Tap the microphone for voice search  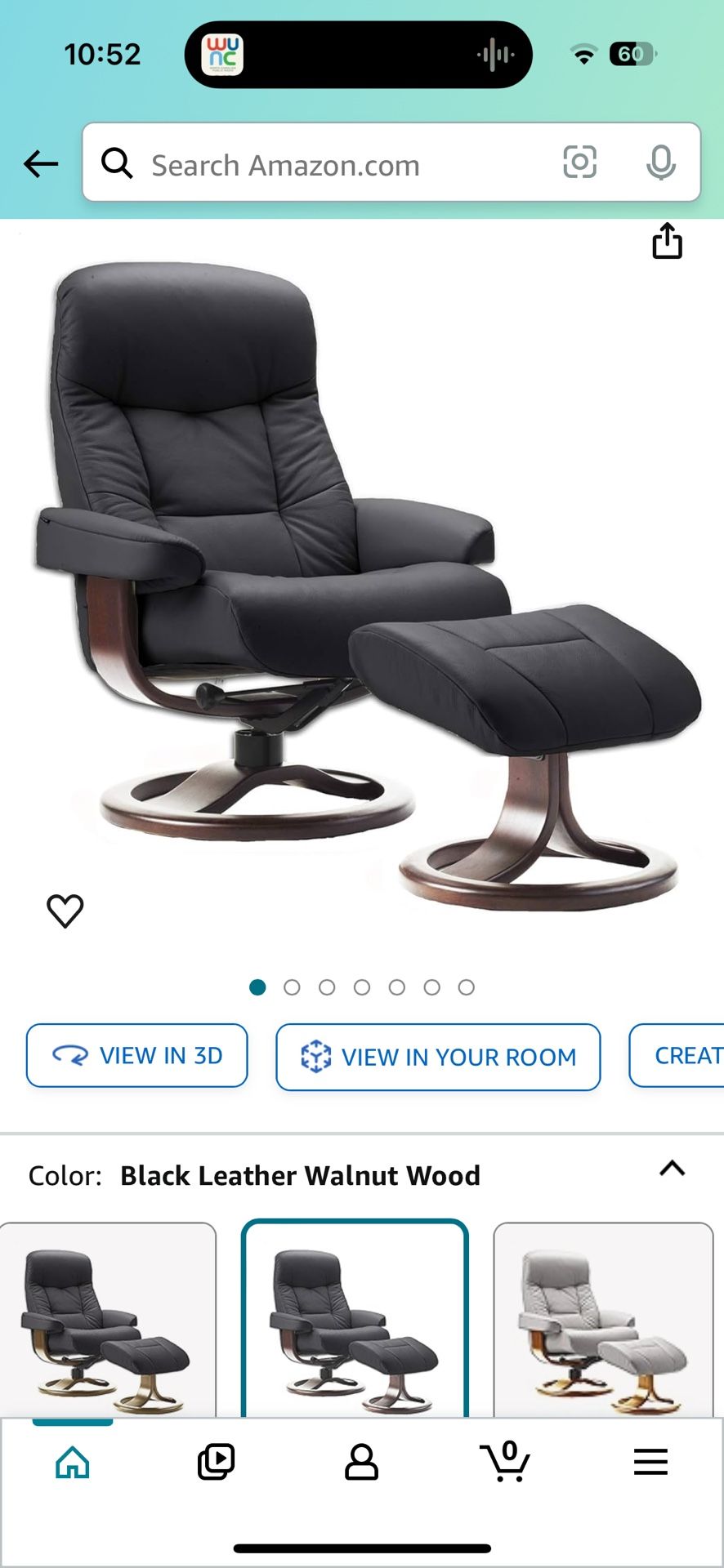[662, 163]
